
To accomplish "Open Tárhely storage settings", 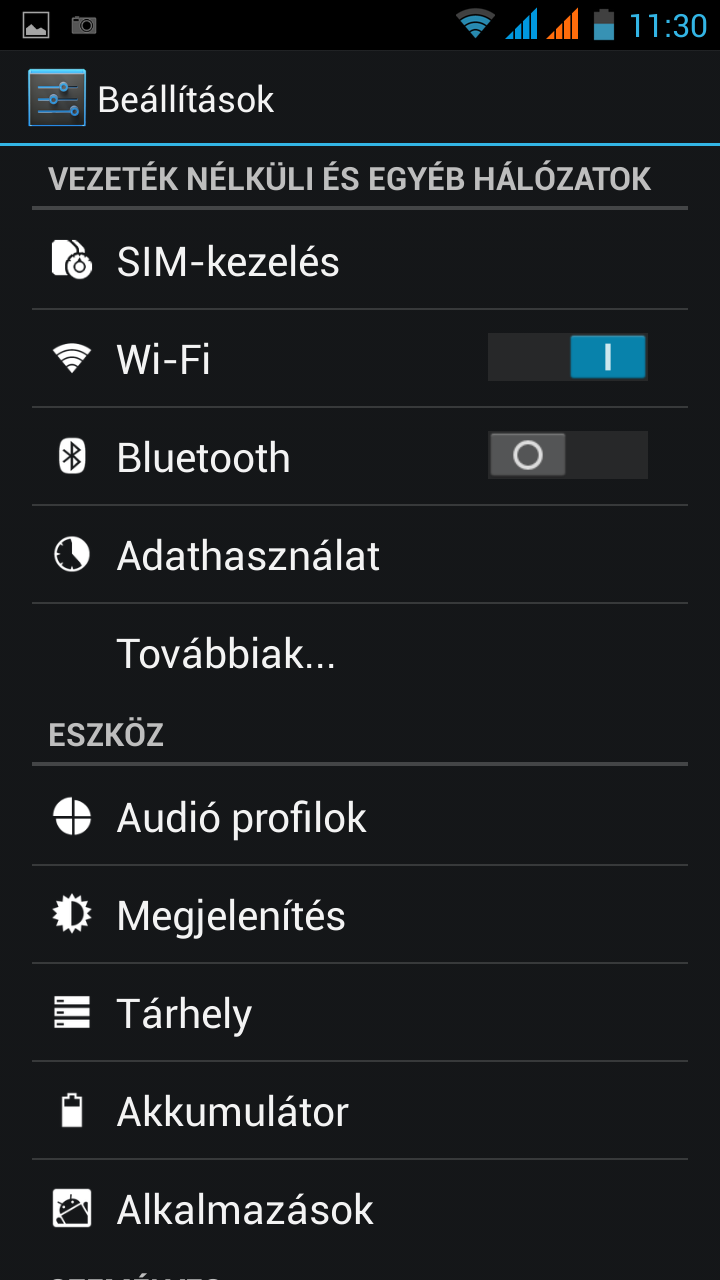I will pyautogui.click(x=184, y=1014).
